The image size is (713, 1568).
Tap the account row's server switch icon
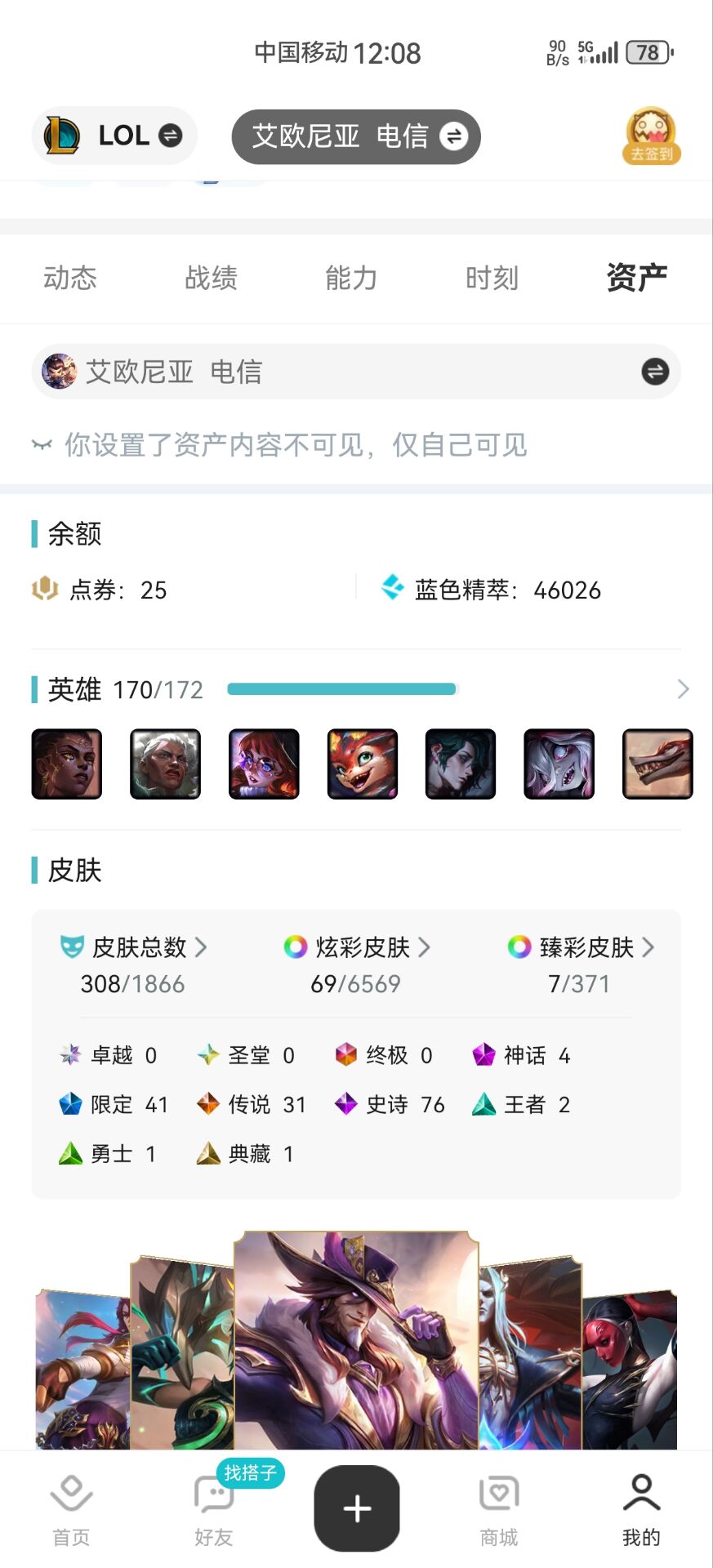[x=654, y=372]
